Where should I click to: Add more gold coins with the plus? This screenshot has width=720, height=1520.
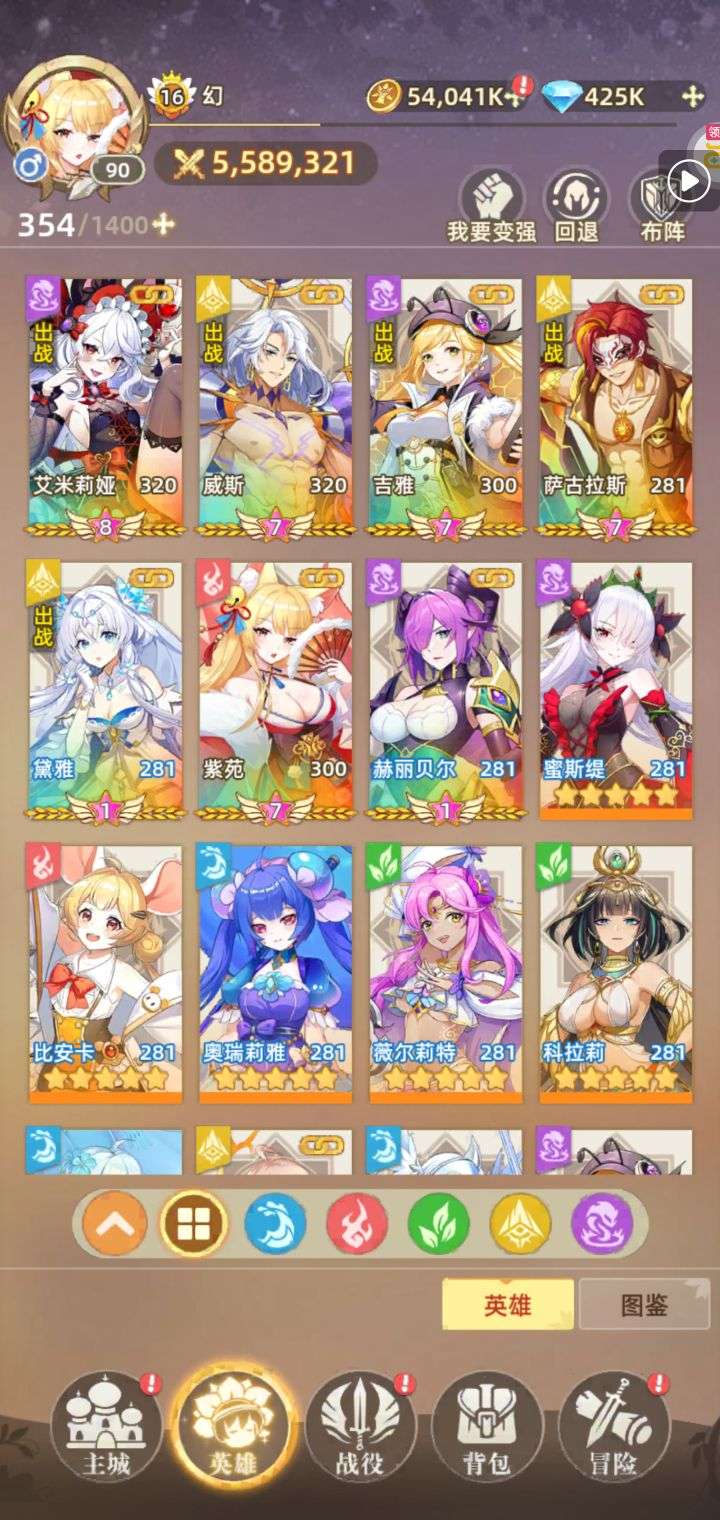click(x=516, y=96)
